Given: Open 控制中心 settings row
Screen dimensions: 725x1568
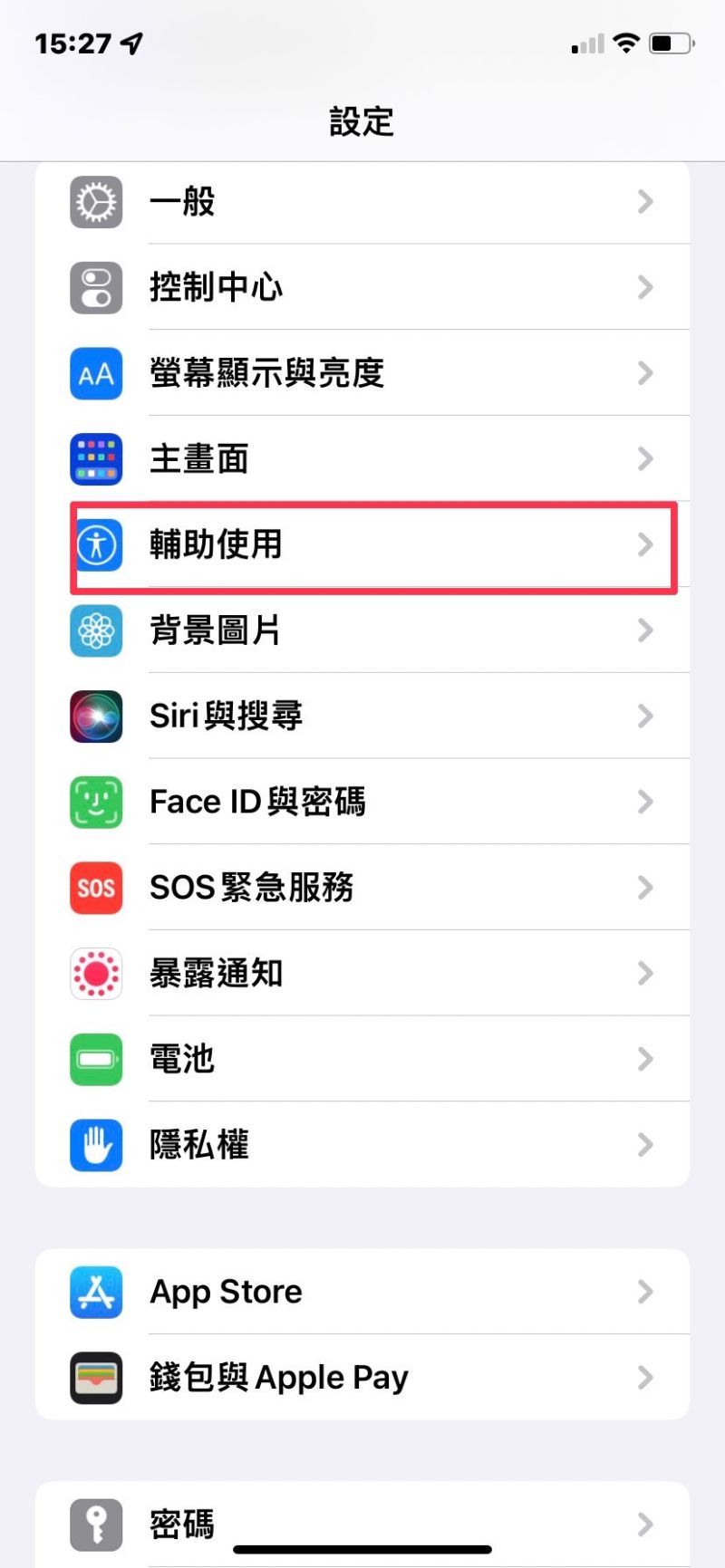Looking at the screenshot, I should [362, 287].
